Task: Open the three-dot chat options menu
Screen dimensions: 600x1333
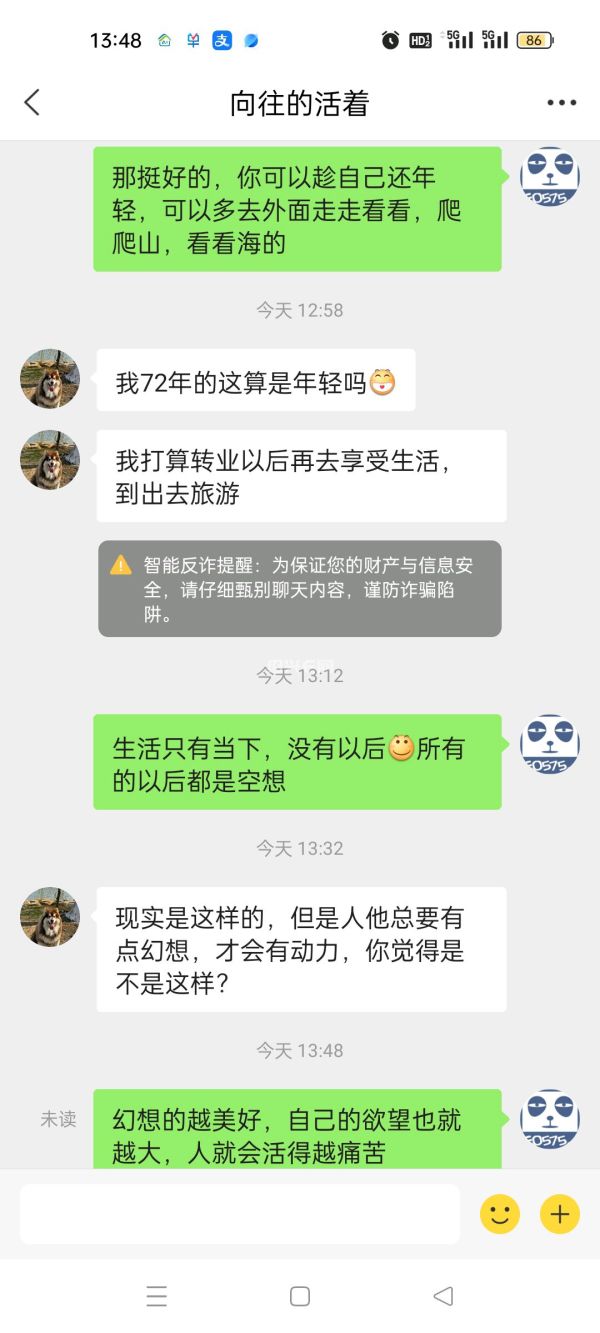Action: (561, 103)
